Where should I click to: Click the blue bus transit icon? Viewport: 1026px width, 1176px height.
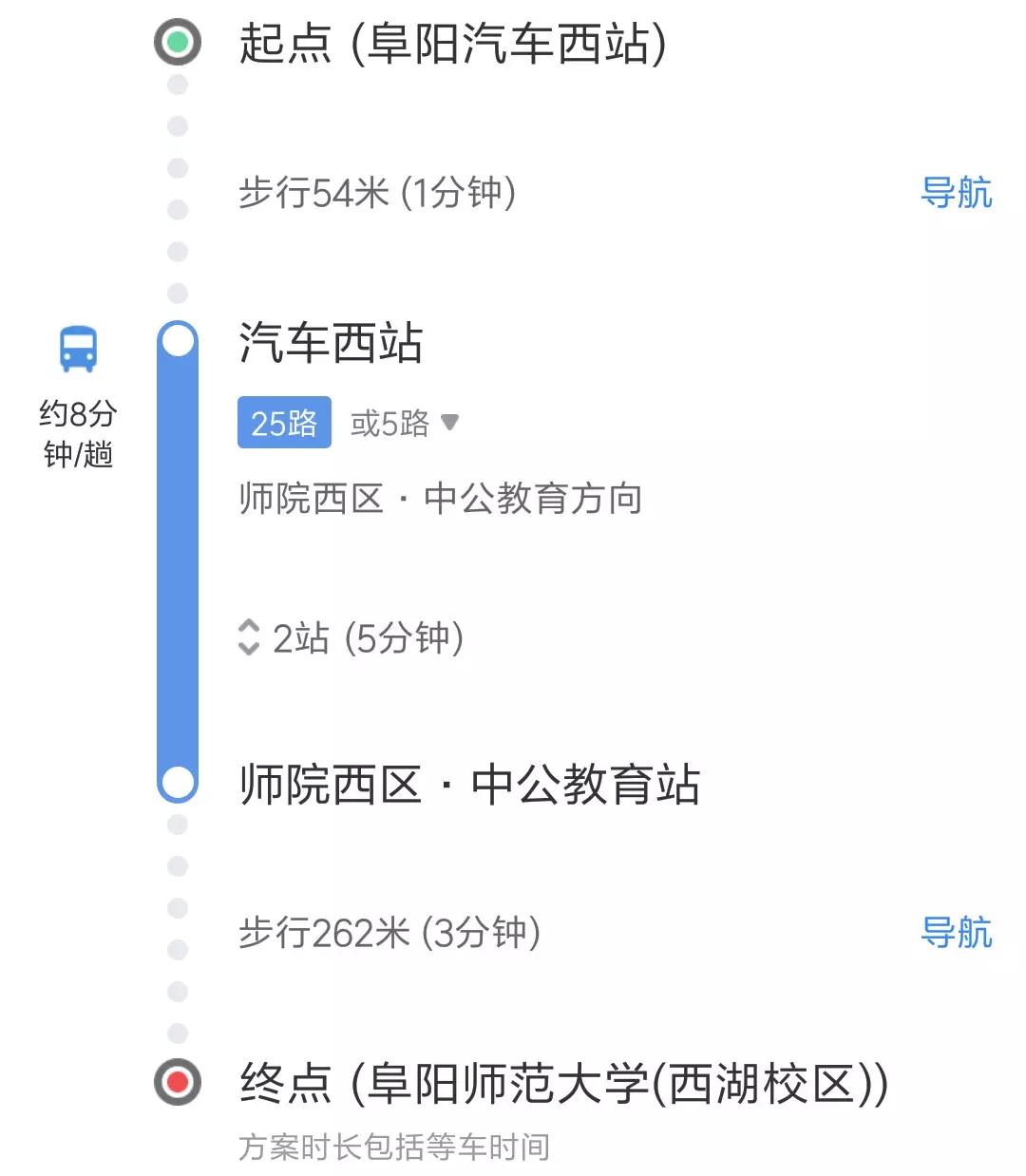click(x=77, y=350)
